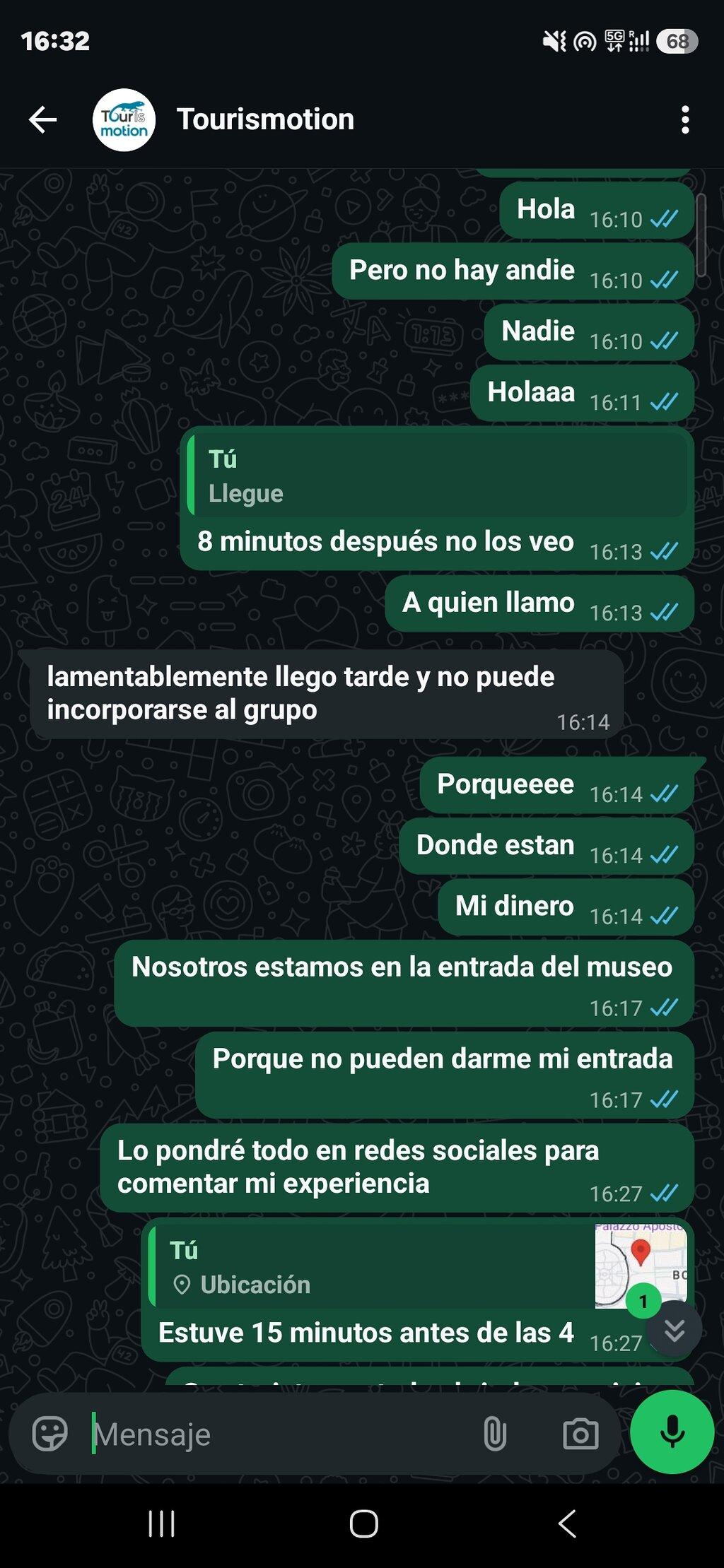This screenshot has height=1568, width=724.
Task: Tap the quoted Ubicación reply with map
Action: pos(417,1266)
